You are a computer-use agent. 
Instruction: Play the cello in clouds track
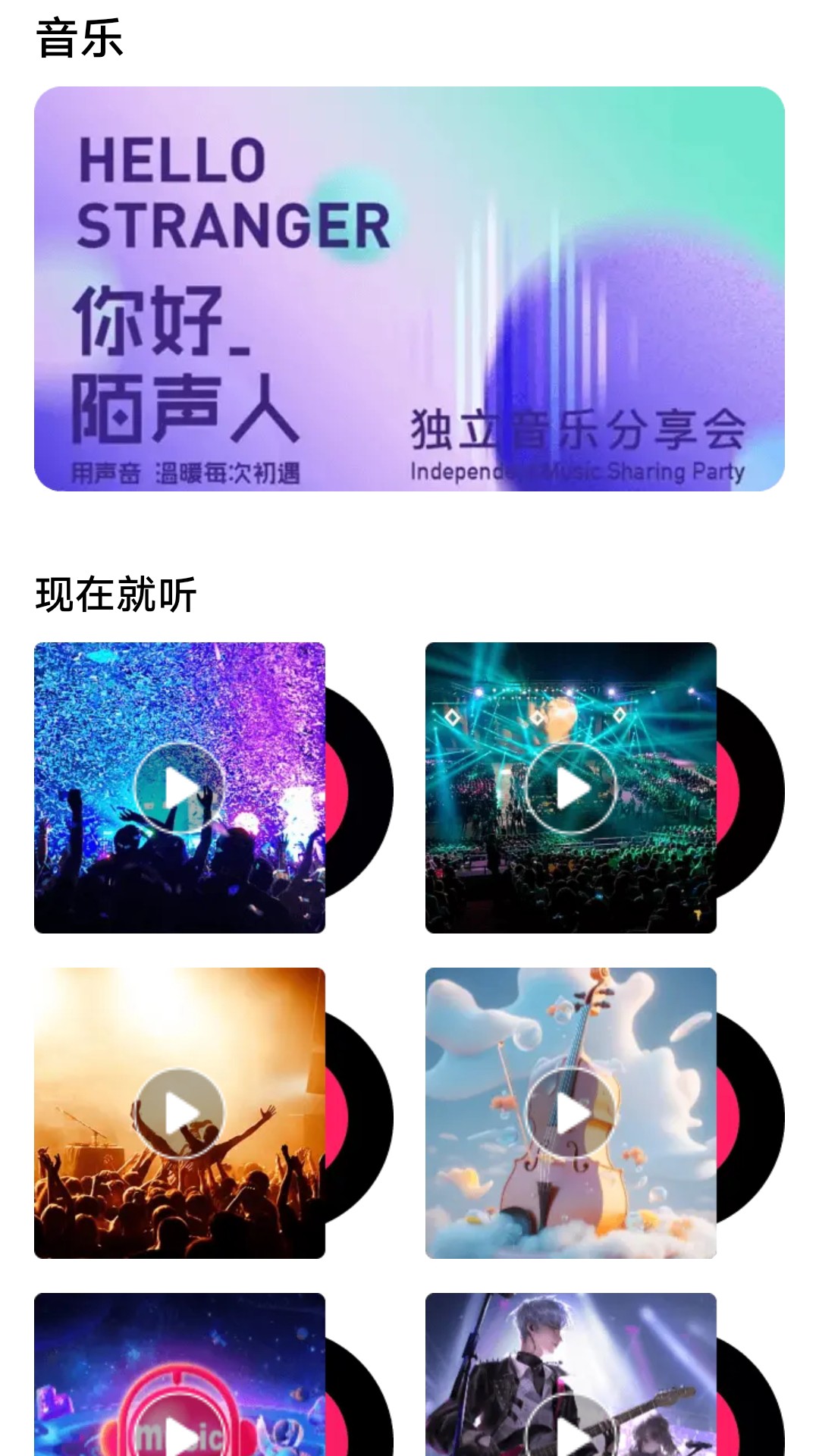pos(571,1113)
